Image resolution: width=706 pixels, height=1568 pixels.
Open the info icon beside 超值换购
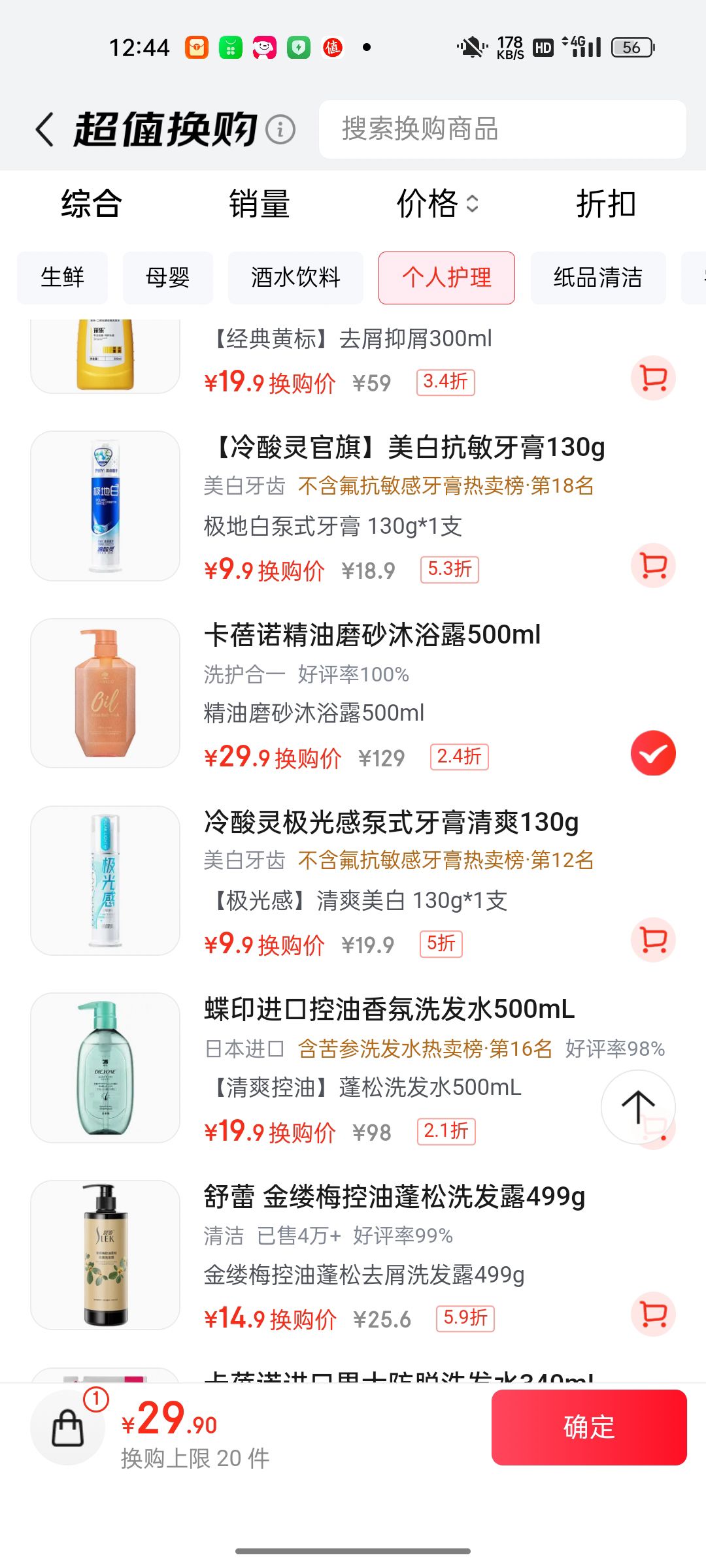point(280,129)
